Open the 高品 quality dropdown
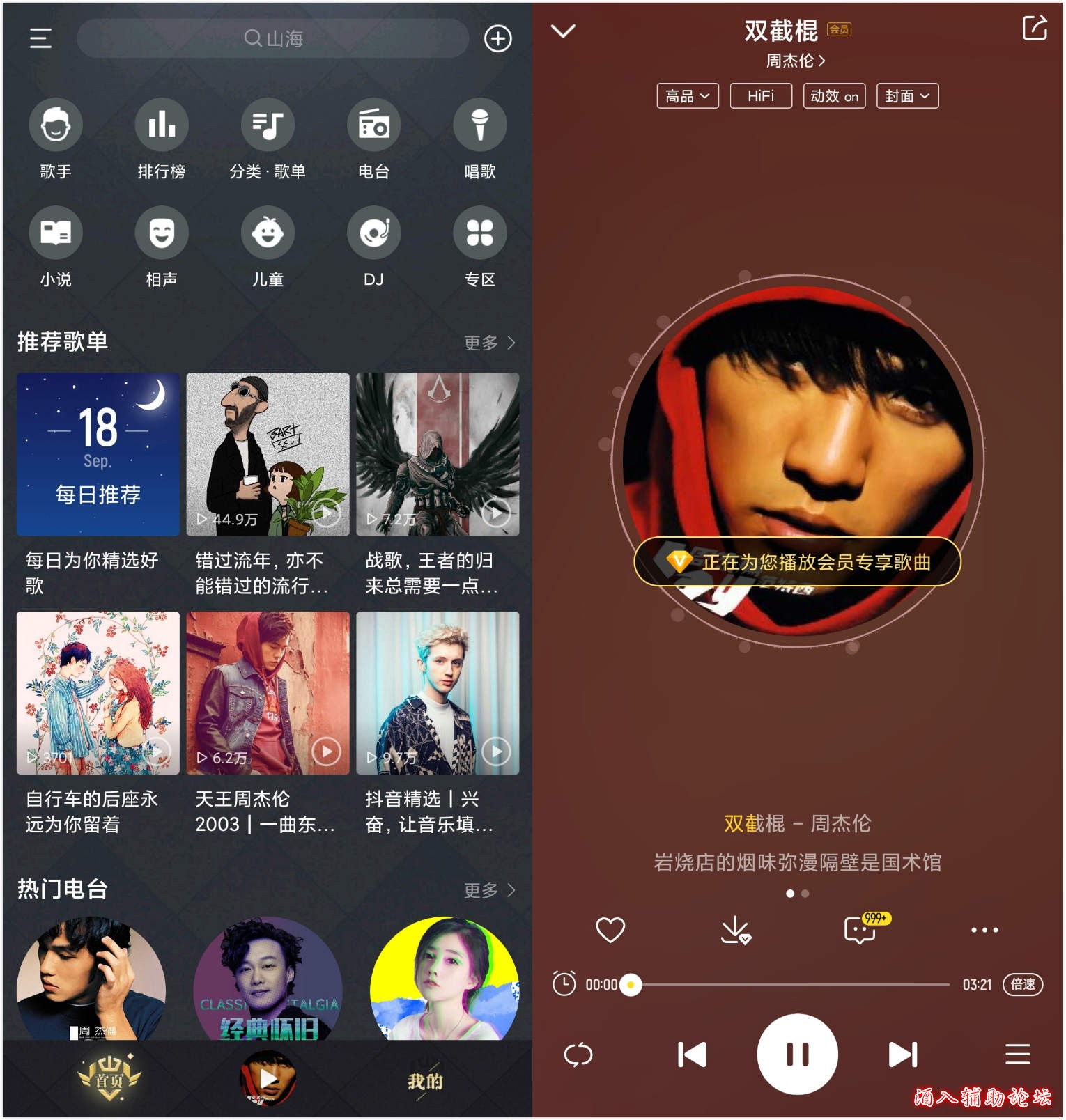This screenshot has width=1066, height=1120. coord(687,96)
